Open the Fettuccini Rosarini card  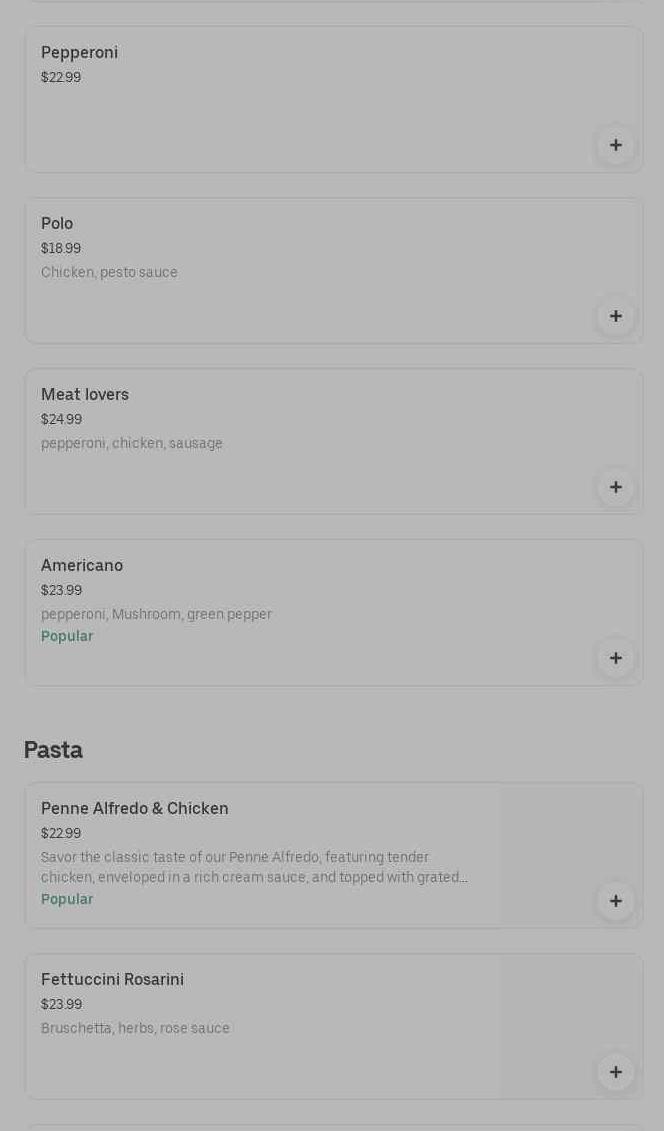[x=334, y=1026]
